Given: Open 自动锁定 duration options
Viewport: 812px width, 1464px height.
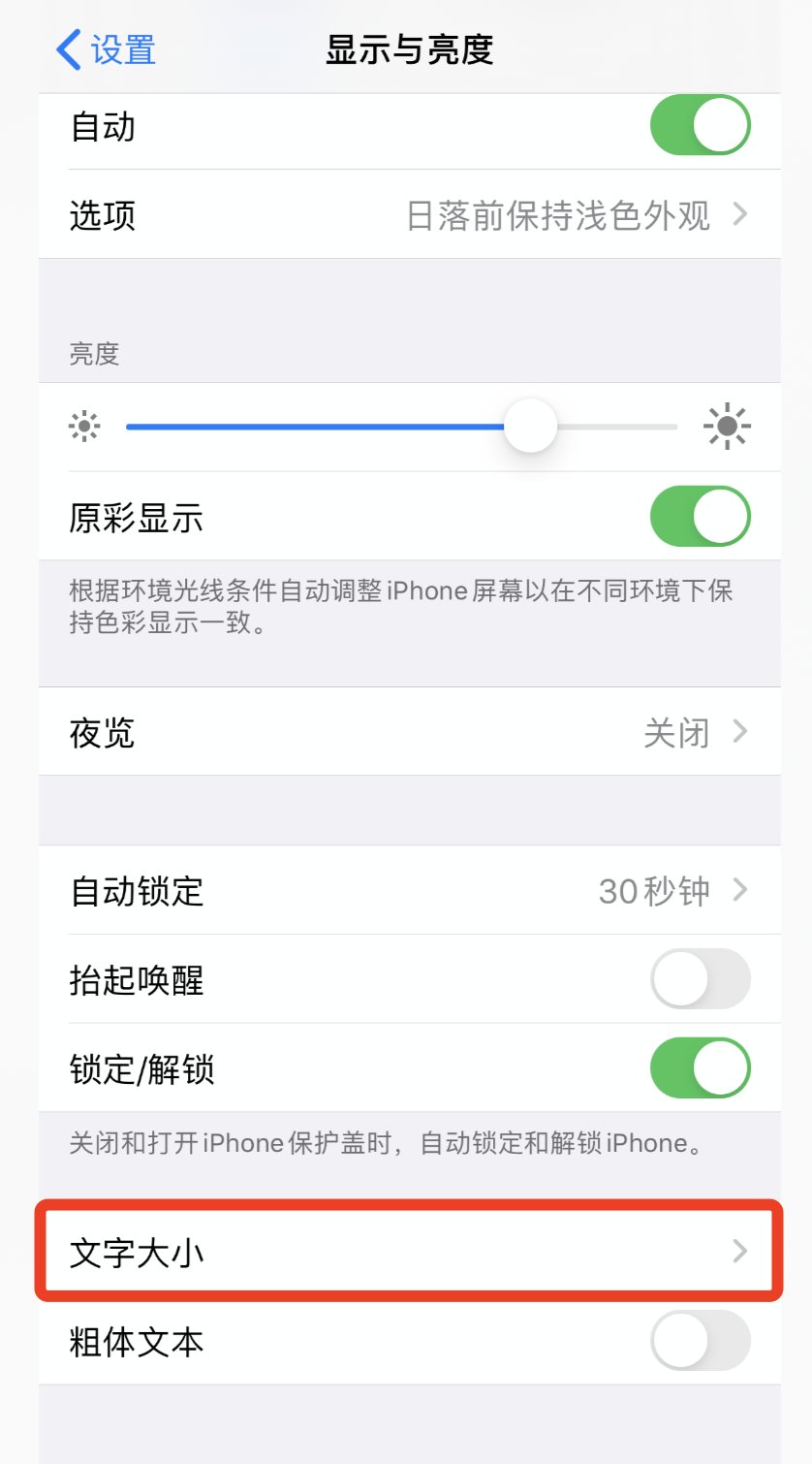Looking at the screenshot, I should (x=409, y=890).
